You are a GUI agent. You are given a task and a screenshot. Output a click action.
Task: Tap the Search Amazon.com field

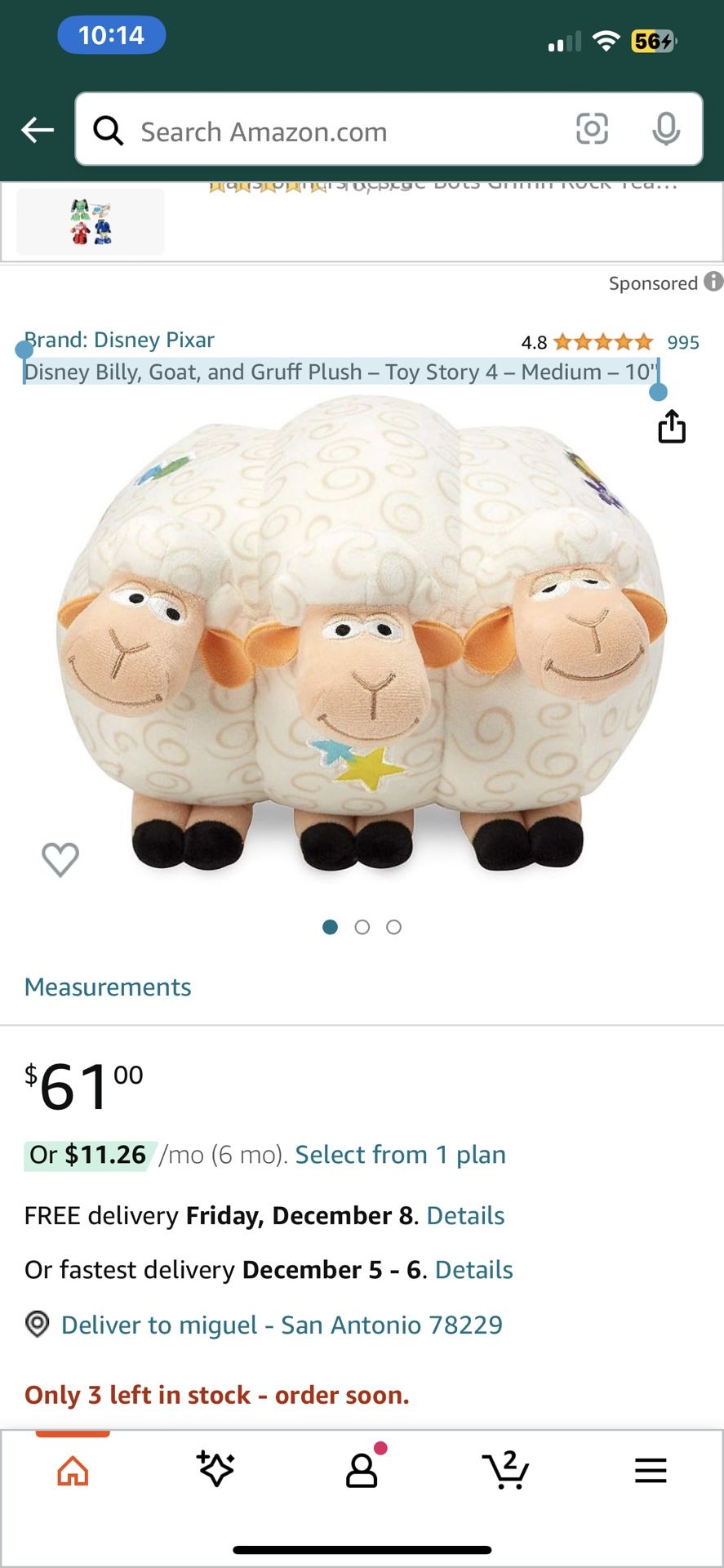[x=343, y=131]
